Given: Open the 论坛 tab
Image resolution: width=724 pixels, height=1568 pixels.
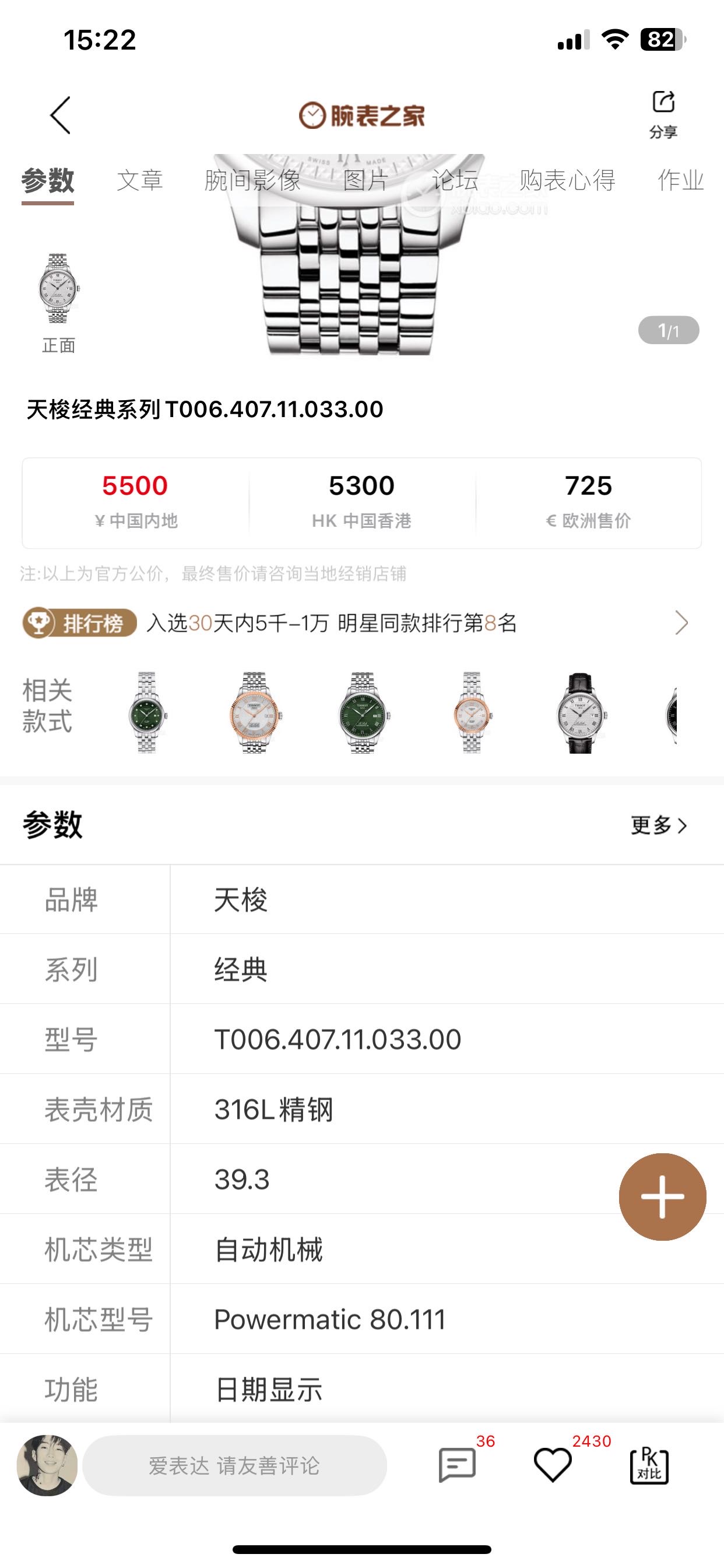Looking at the screenshot, I should tap(455, 181).
